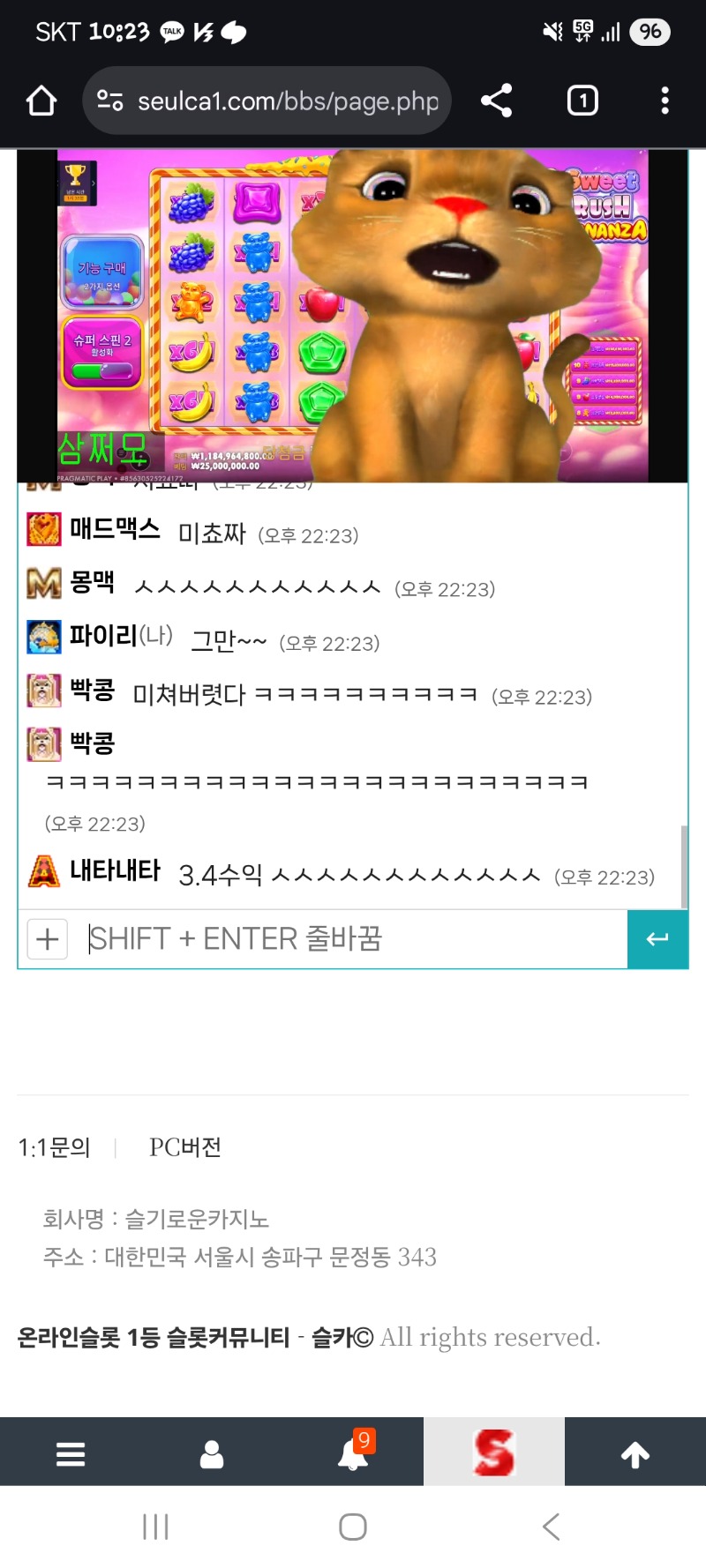Open the notifications bell
Screen dimensions: 706x1568
353,1453
